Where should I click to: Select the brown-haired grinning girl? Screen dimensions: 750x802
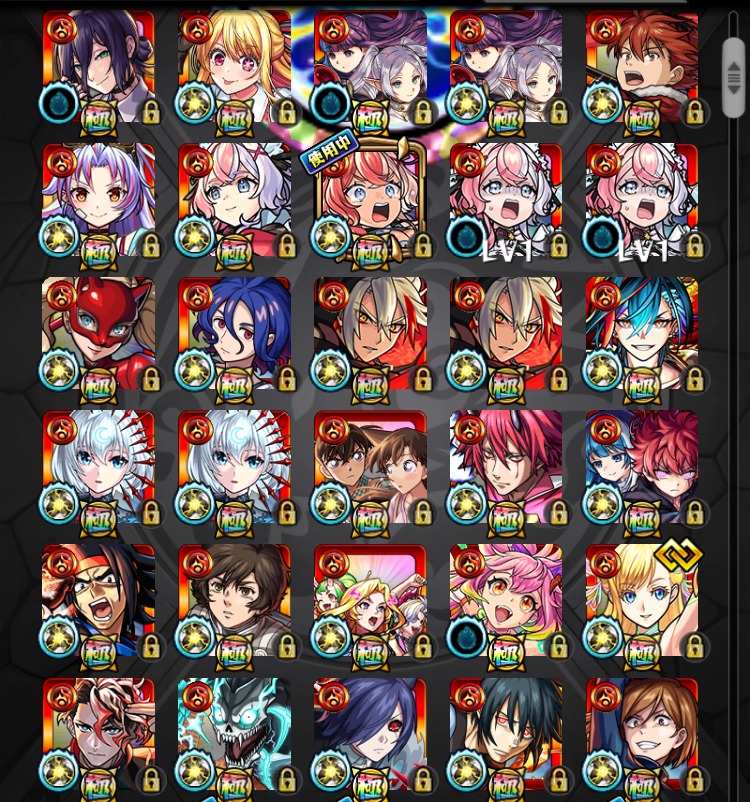642,735
